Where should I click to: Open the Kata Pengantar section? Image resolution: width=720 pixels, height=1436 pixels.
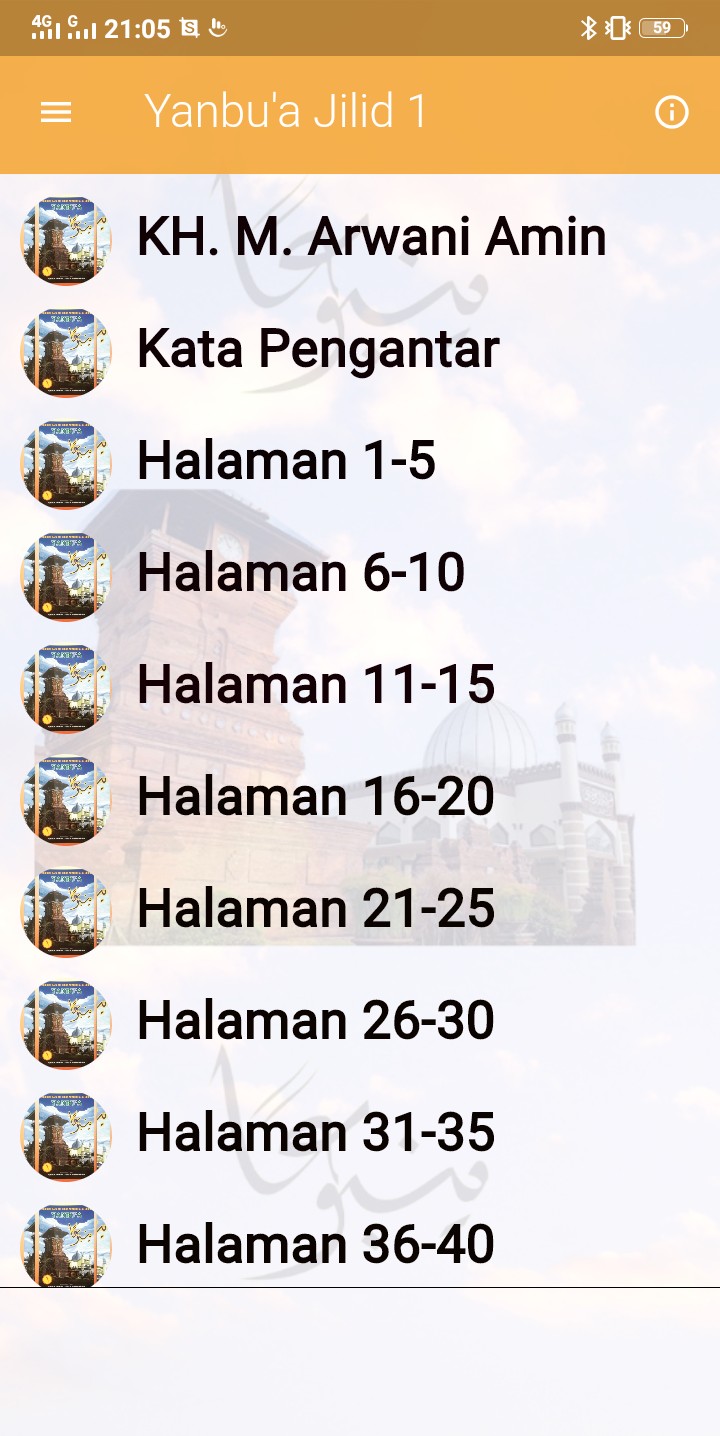[x=318, y=350]
